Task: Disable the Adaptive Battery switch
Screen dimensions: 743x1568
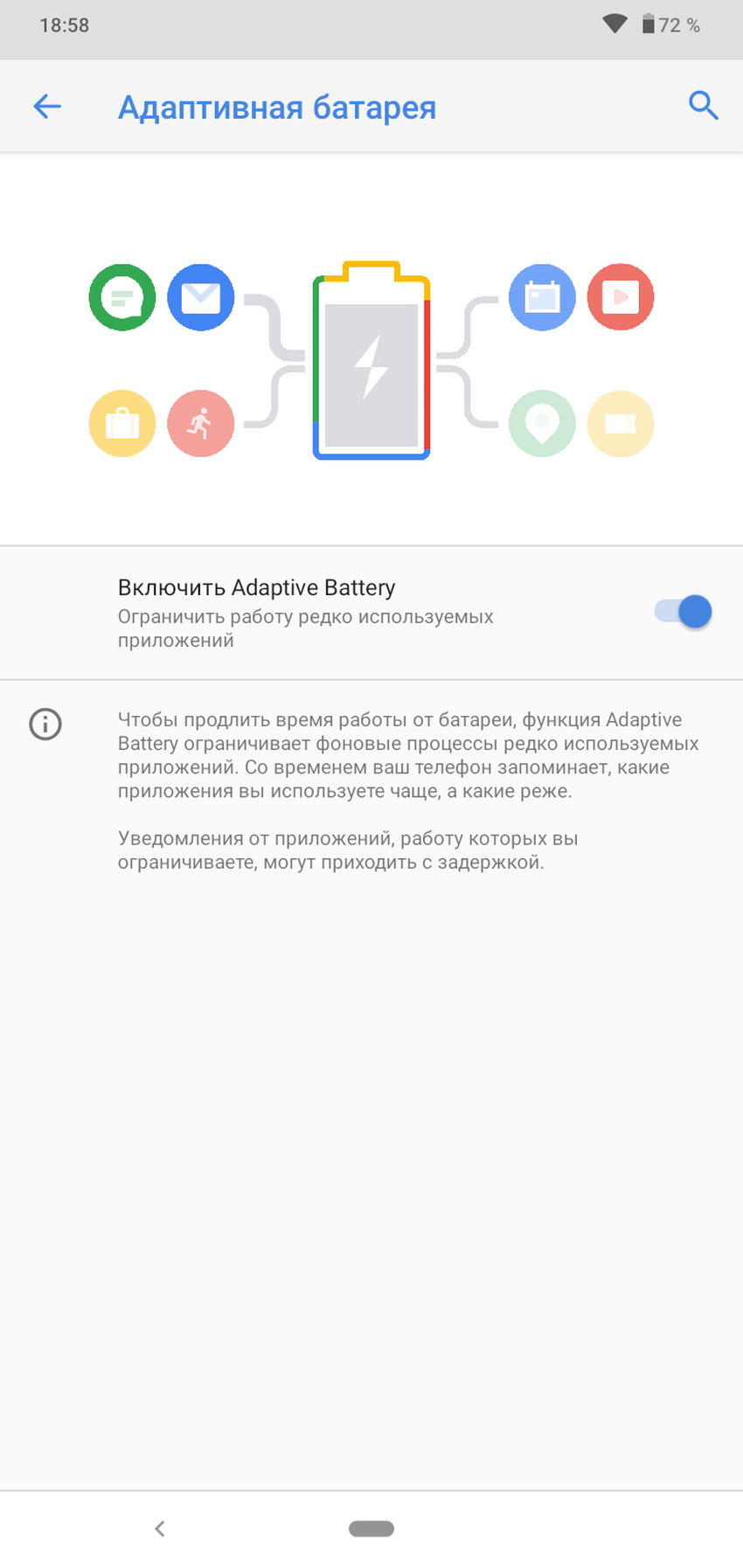Action: (684, 612)
